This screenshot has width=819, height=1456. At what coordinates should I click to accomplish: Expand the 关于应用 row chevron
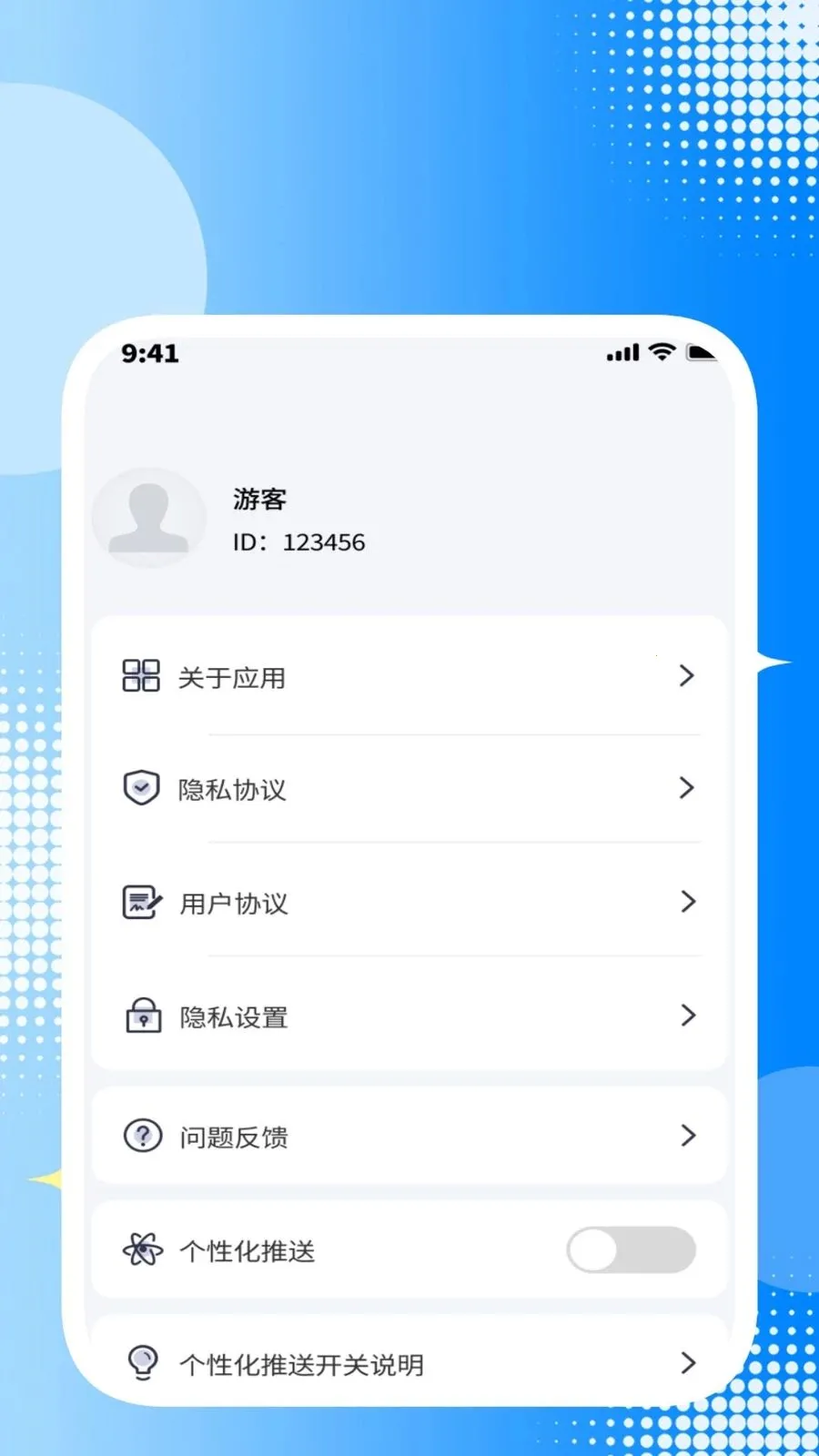(x=686, y=676)
